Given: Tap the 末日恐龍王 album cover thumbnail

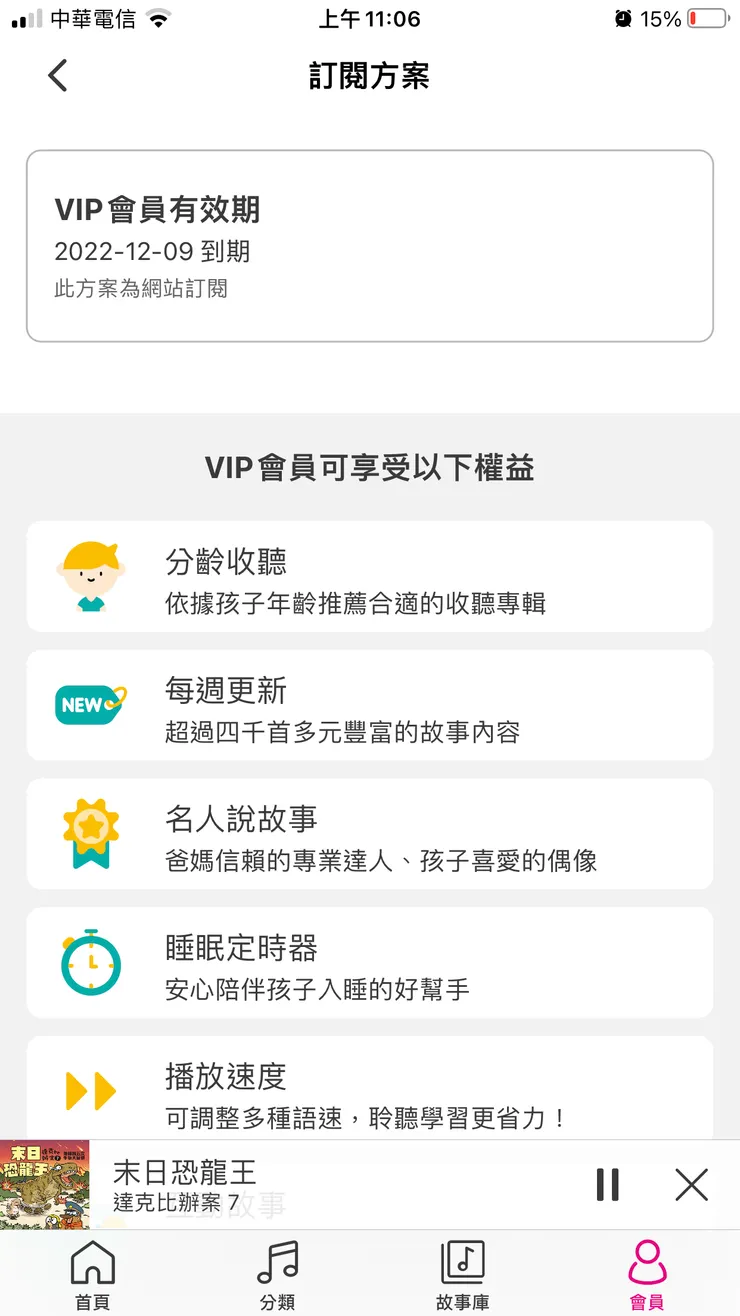Looking at the screenshot, I should (44, 1184).
